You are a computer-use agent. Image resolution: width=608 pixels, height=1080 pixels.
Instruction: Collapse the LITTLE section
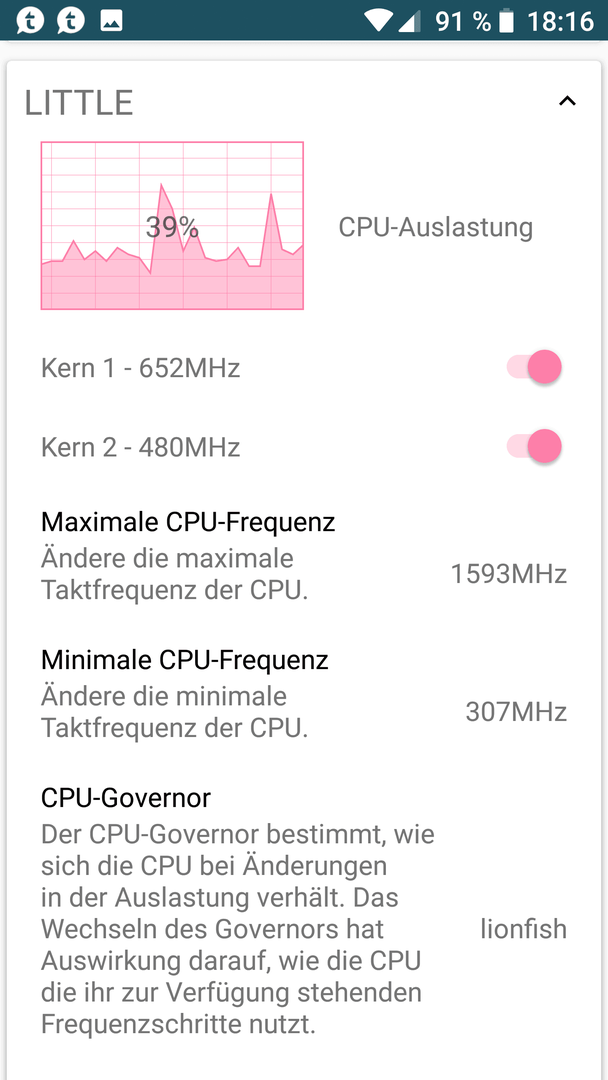coord(567,101)
